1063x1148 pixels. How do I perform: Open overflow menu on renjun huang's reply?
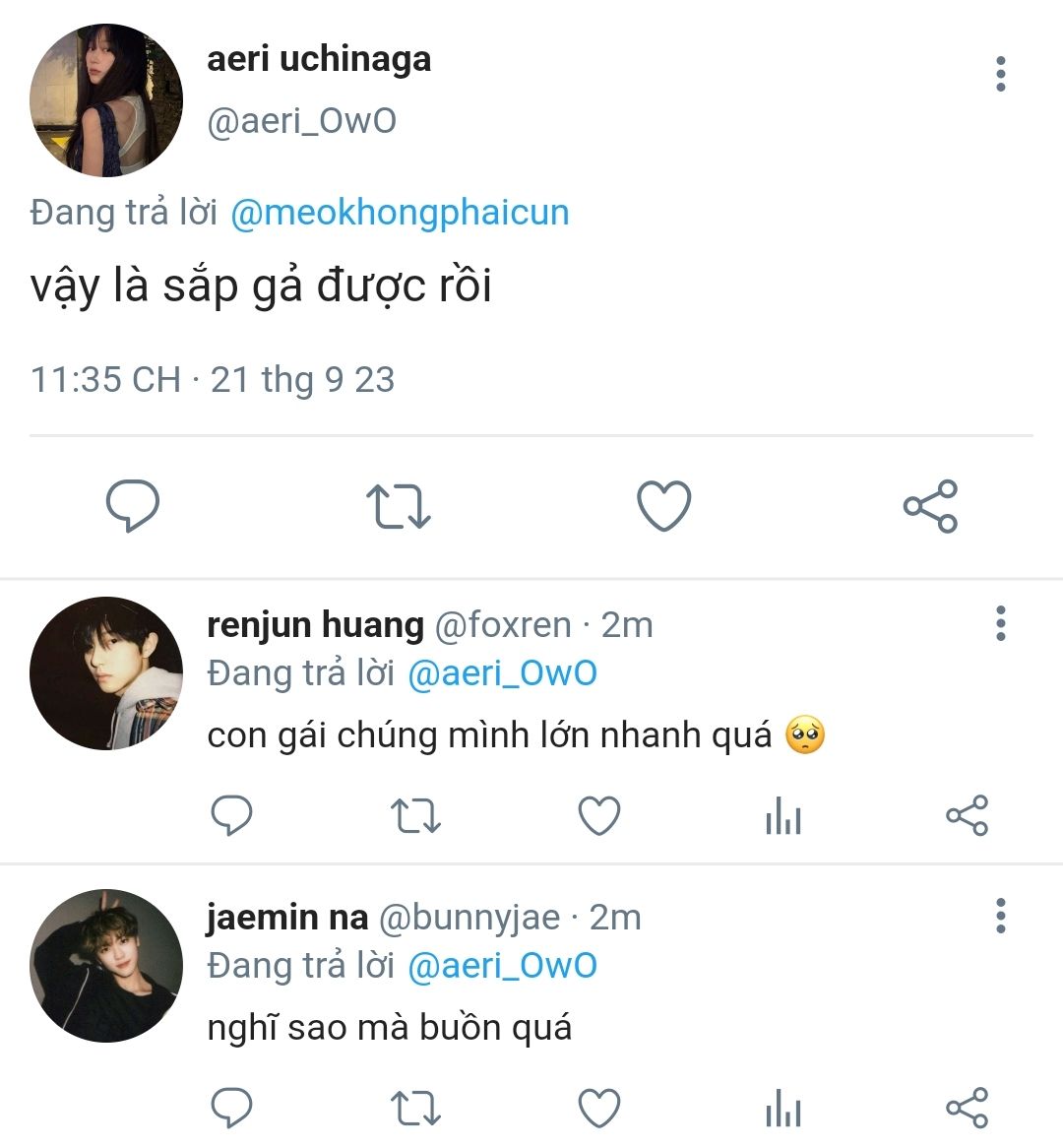pos(1000,624)
